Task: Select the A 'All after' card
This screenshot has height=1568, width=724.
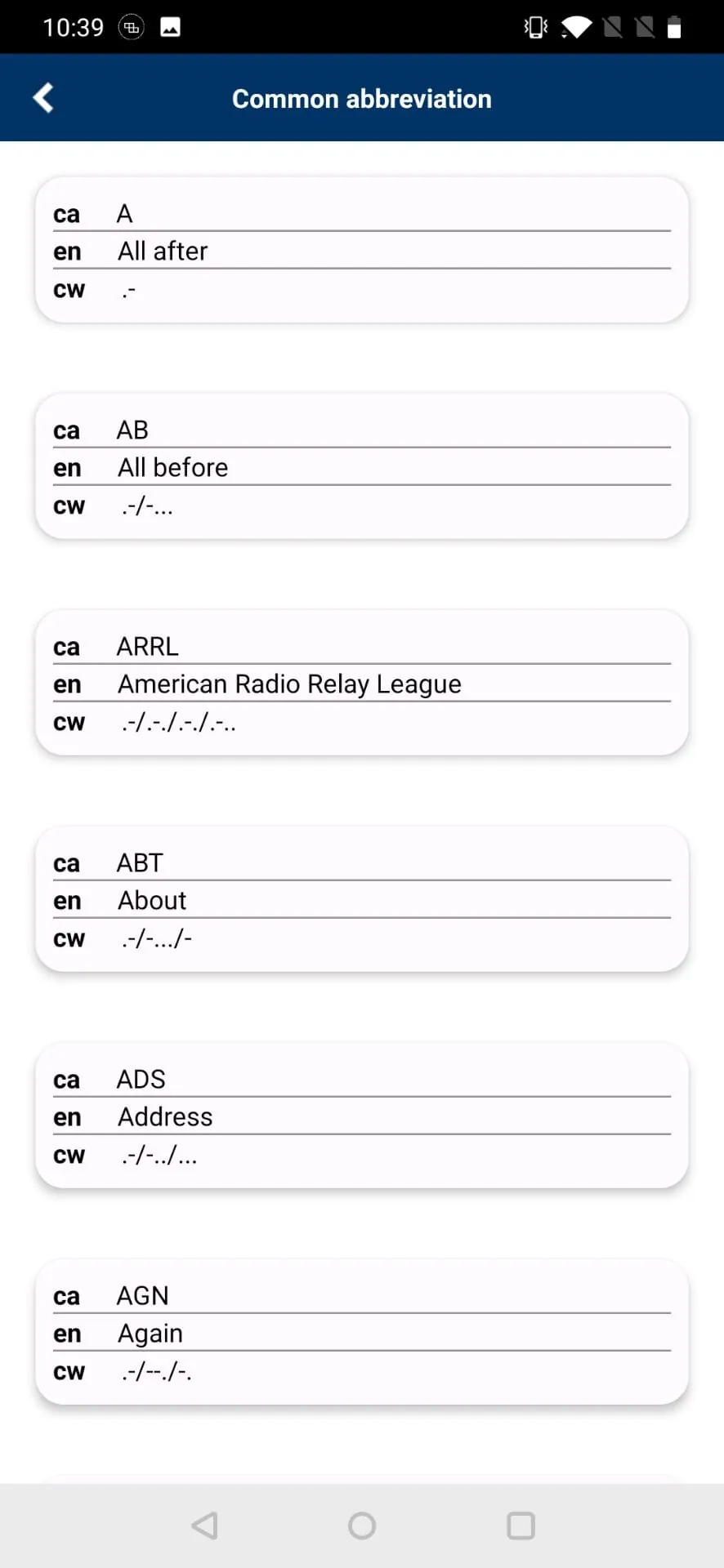Action: pos(361,250)
